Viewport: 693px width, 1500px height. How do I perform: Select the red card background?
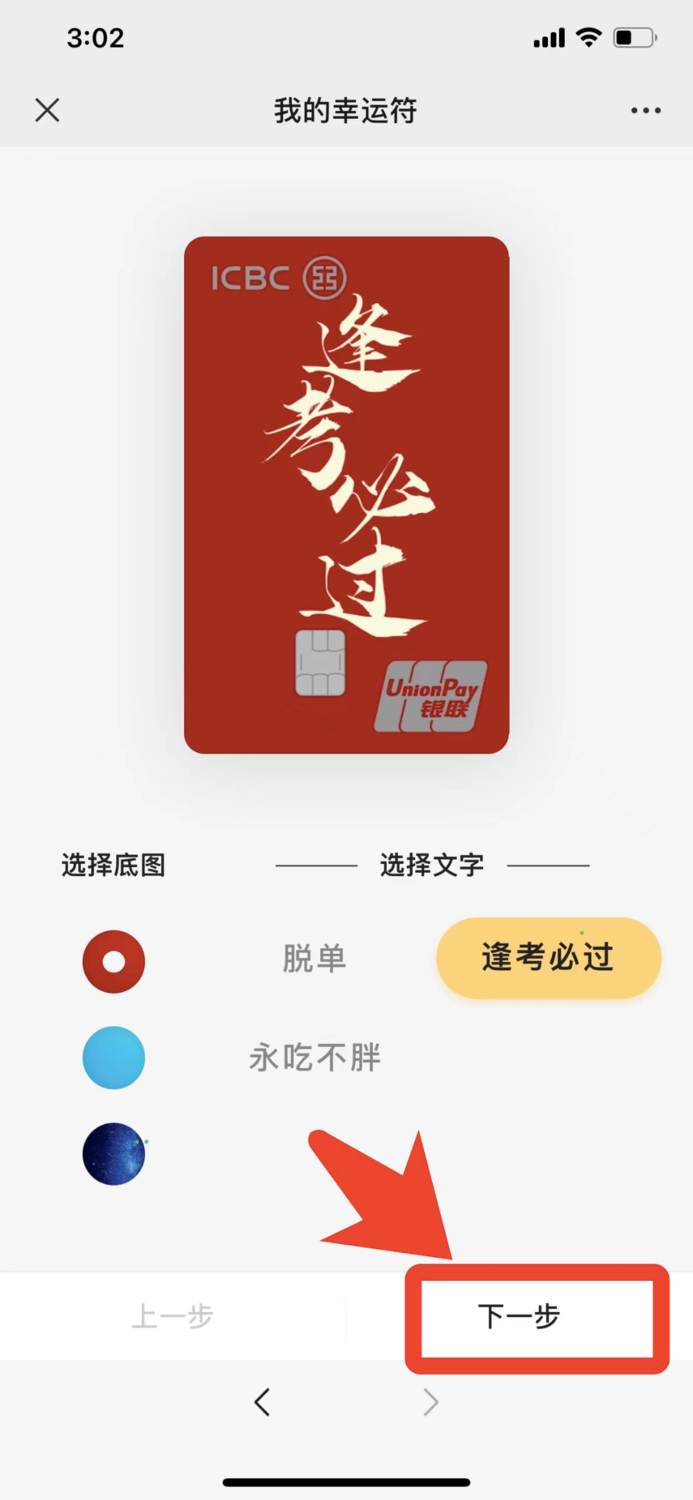tap(114, 962)
